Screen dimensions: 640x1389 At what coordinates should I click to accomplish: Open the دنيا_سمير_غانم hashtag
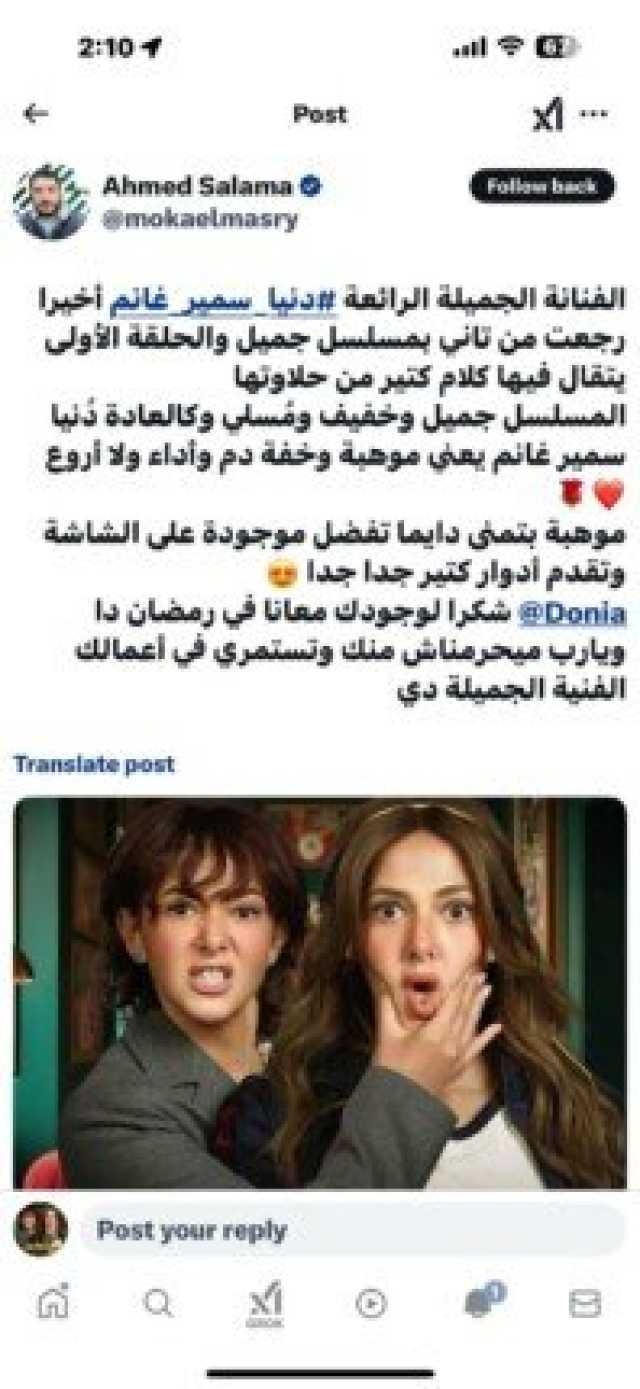[x=258, y=298]
